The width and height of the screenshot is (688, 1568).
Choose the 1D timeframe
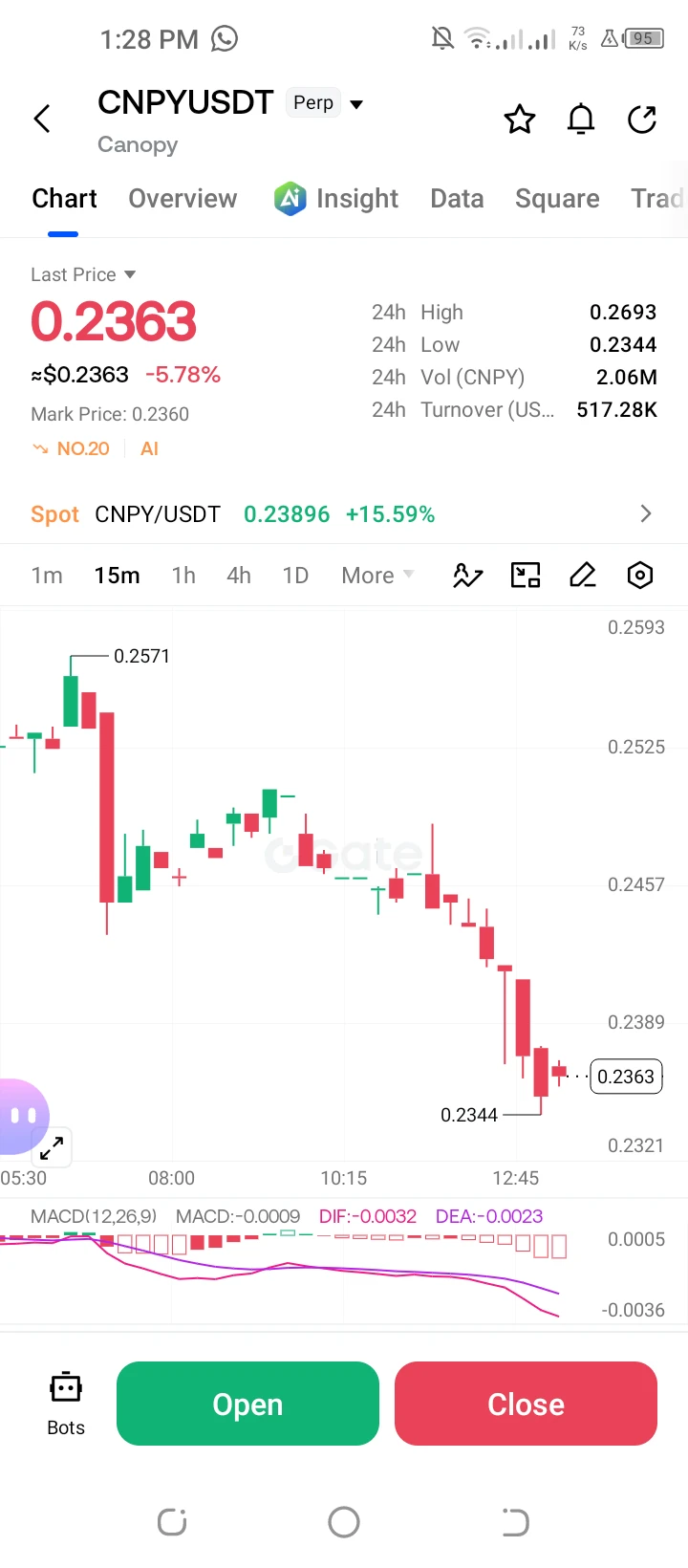(x=295, y=576)
